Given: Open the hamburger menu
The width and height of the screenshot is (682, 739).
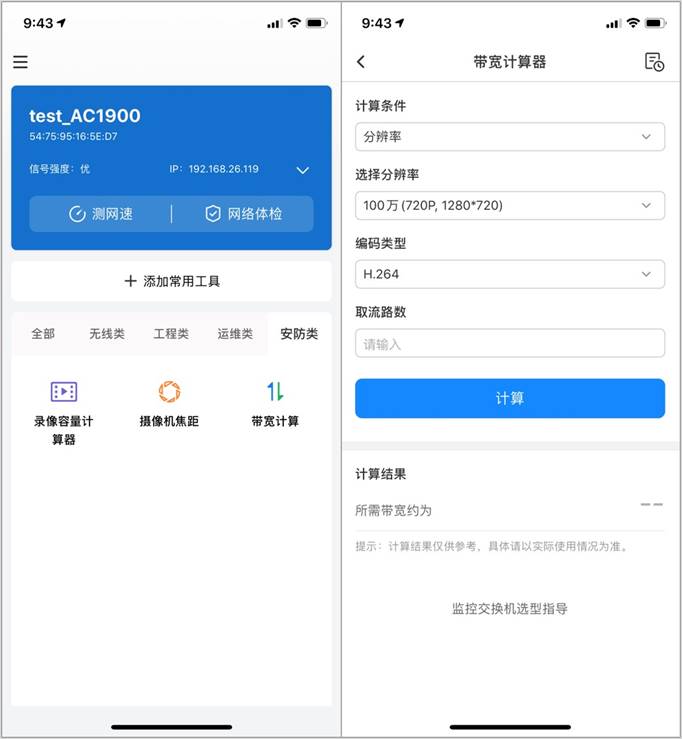Looking at the screenshot, I should (20, 62).
